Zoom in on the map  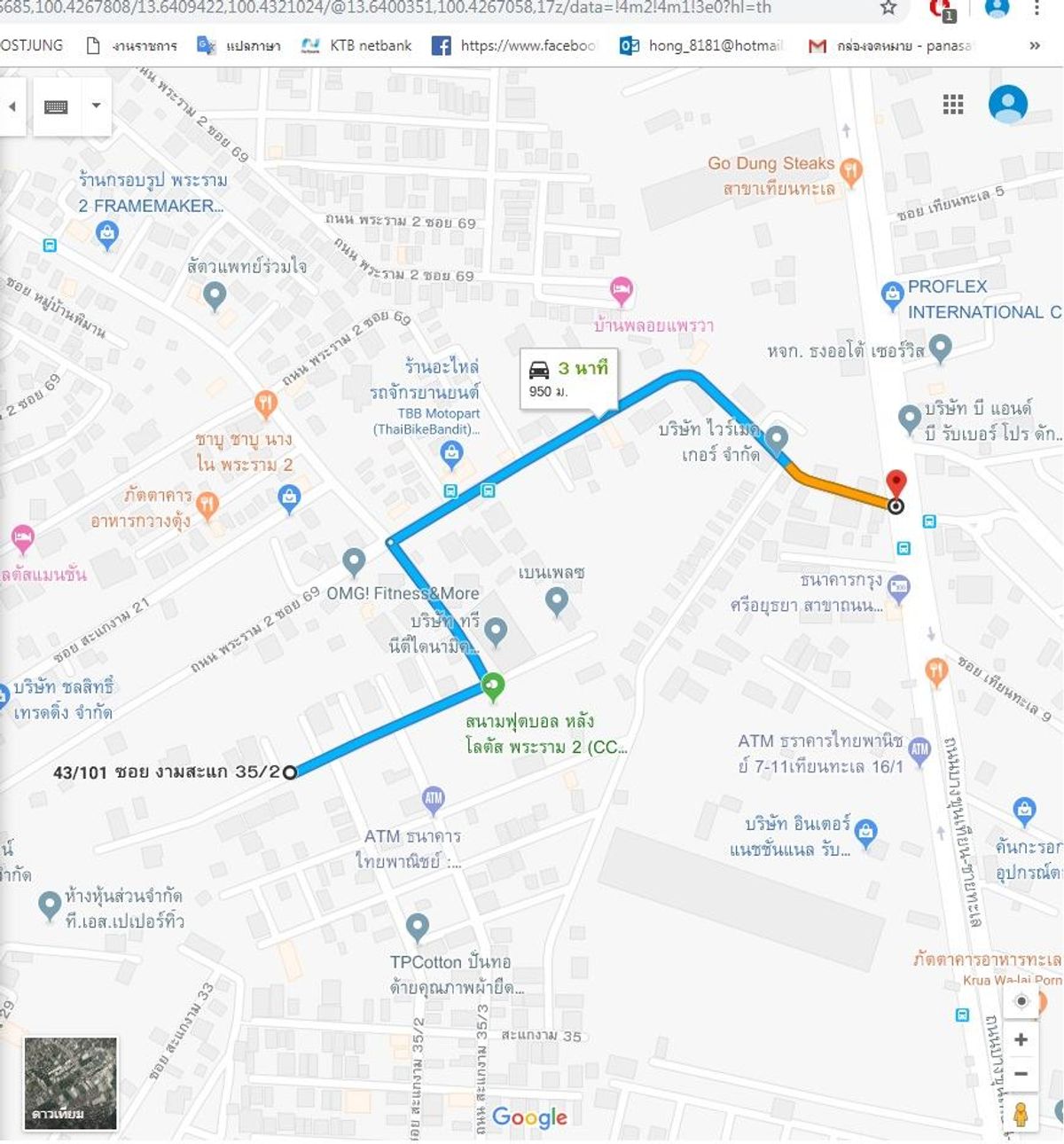coord(1021,1039)
